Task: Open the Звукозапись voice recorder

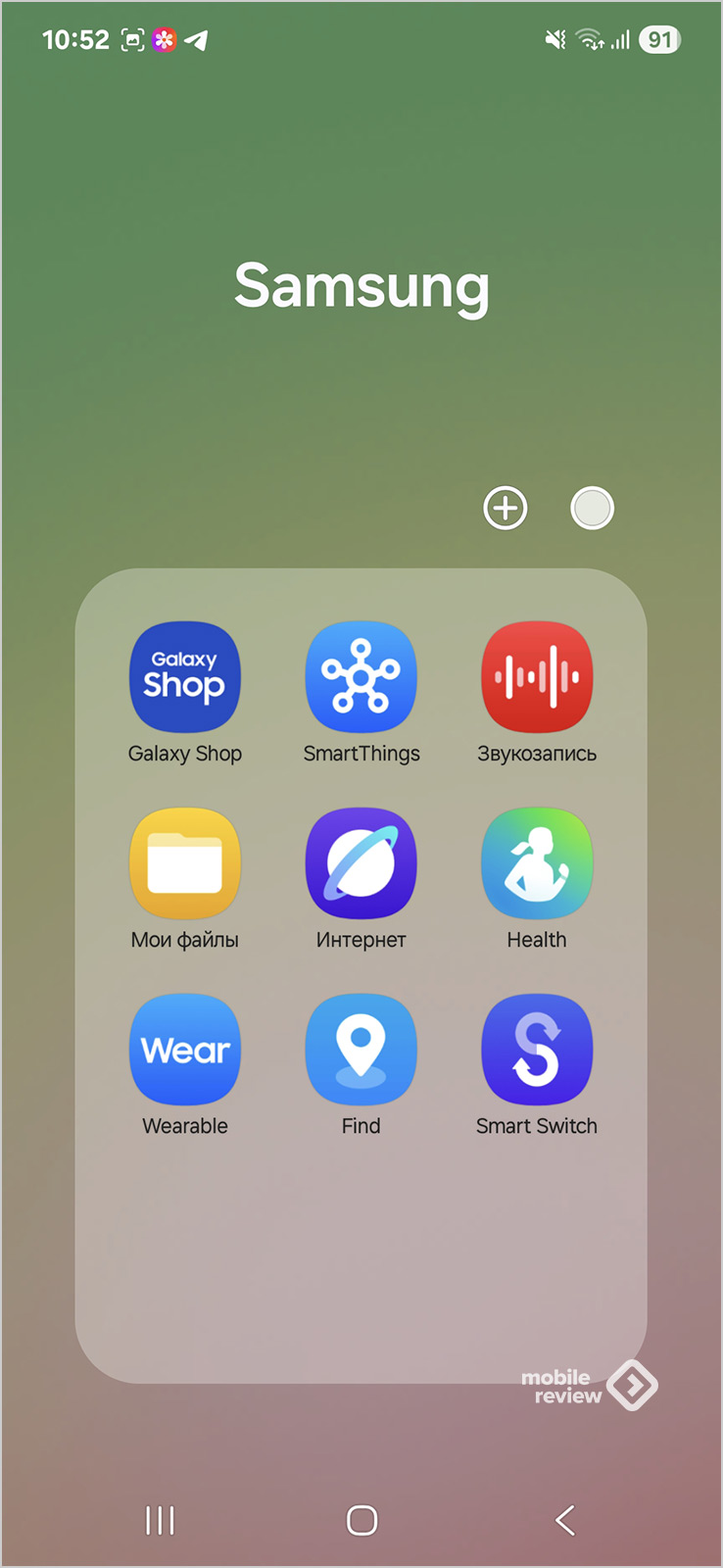Action: [537, 678]
